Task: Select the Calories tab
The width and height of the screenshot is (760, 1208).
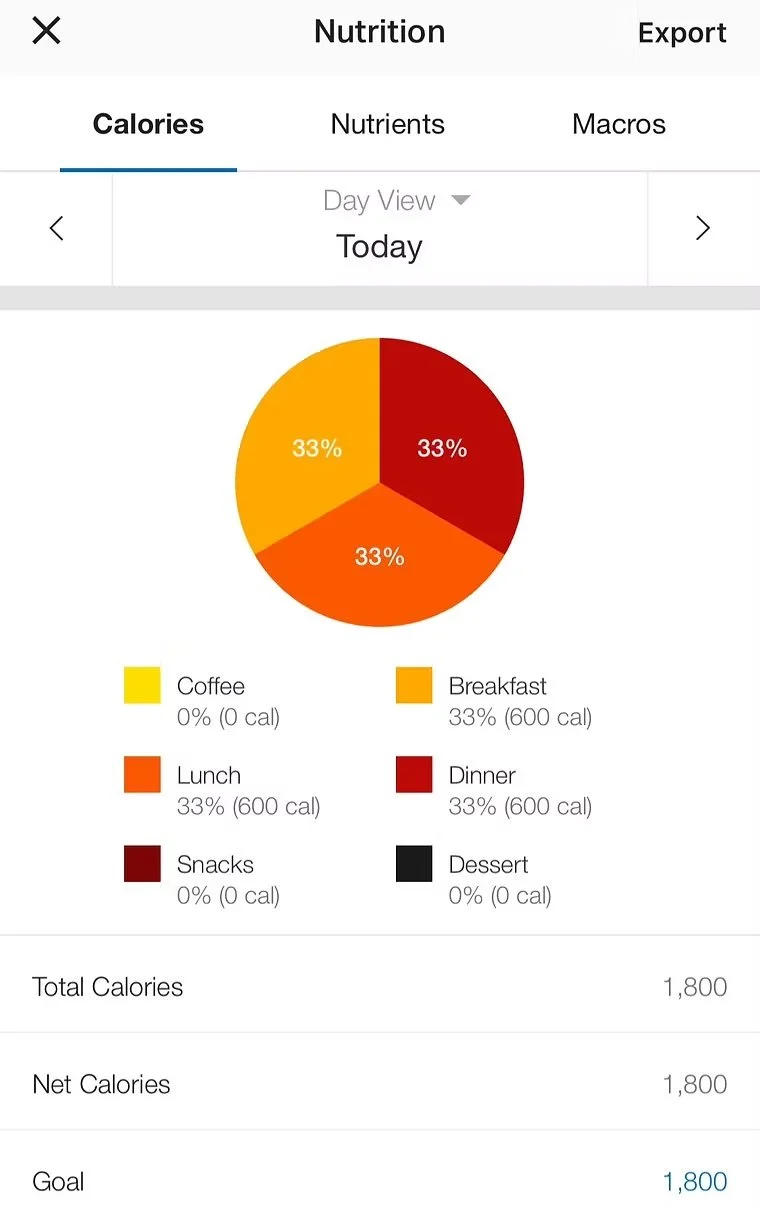Action: tap(148, 124)
